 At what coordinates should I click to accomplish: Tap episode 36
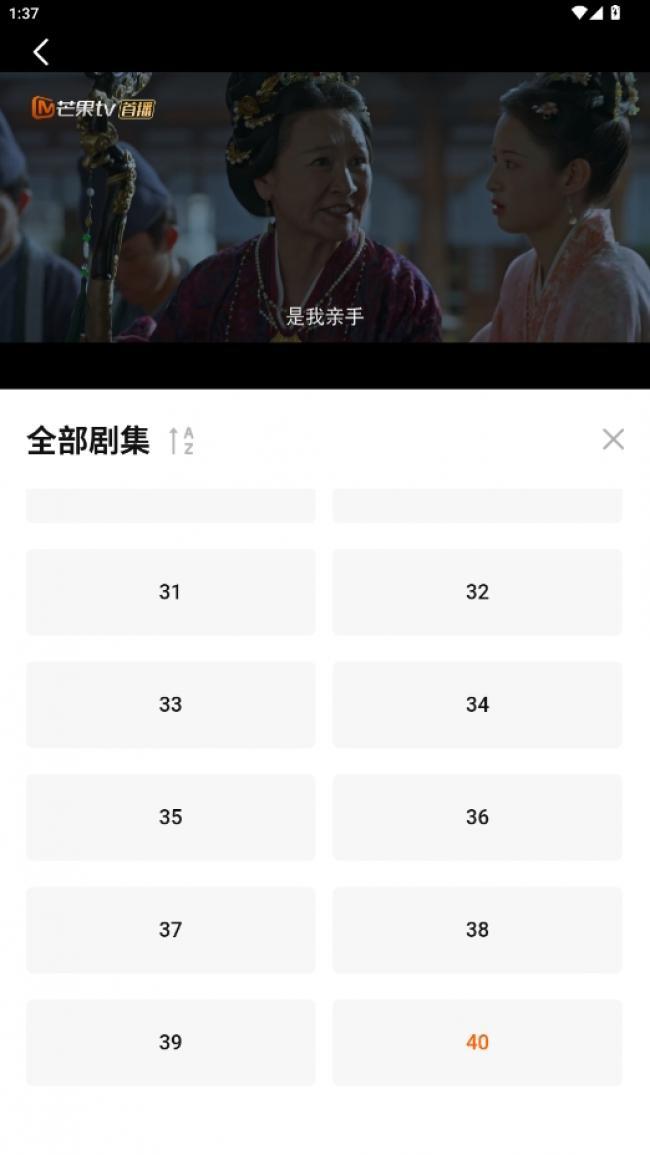(477, 817)
